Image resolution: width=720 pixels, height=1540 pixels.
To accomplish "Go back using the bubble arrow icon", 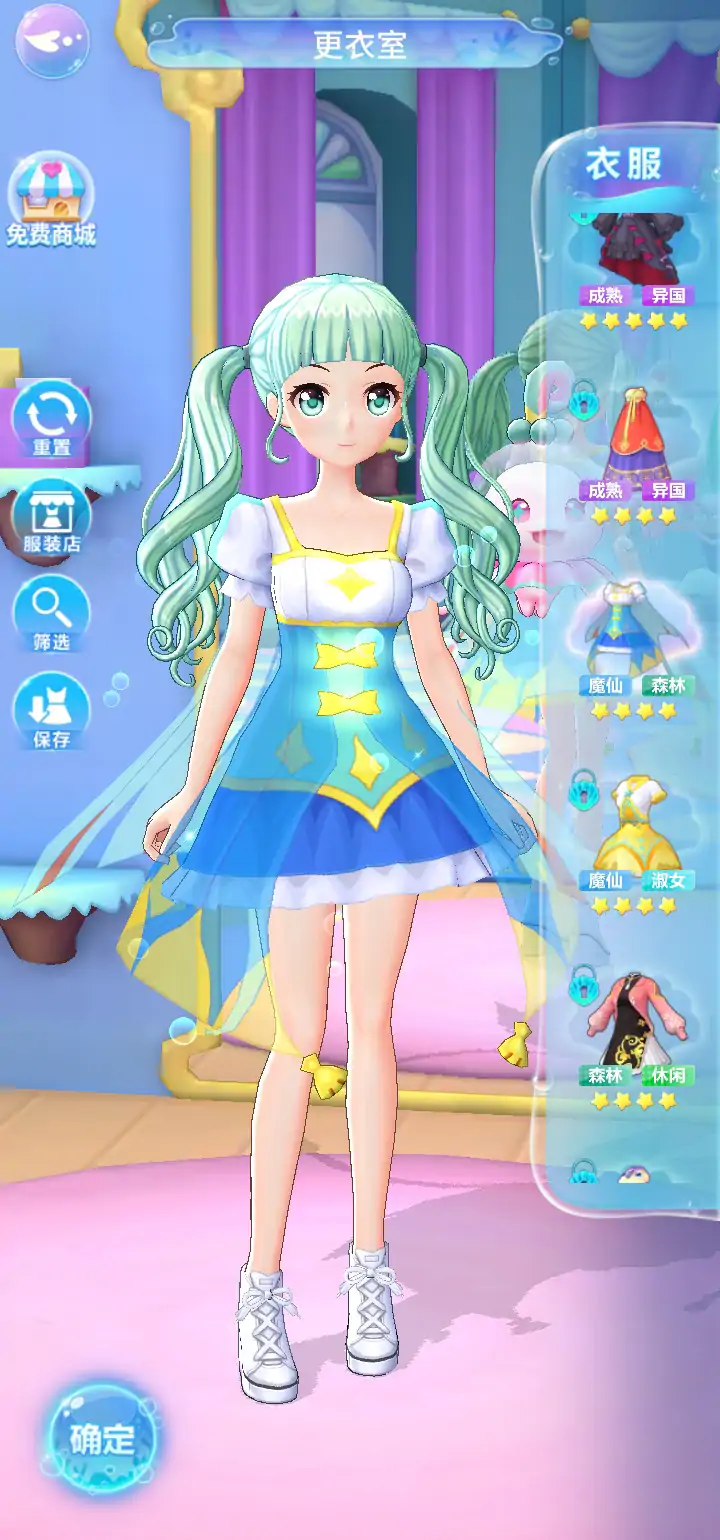I will click(52, 41).
